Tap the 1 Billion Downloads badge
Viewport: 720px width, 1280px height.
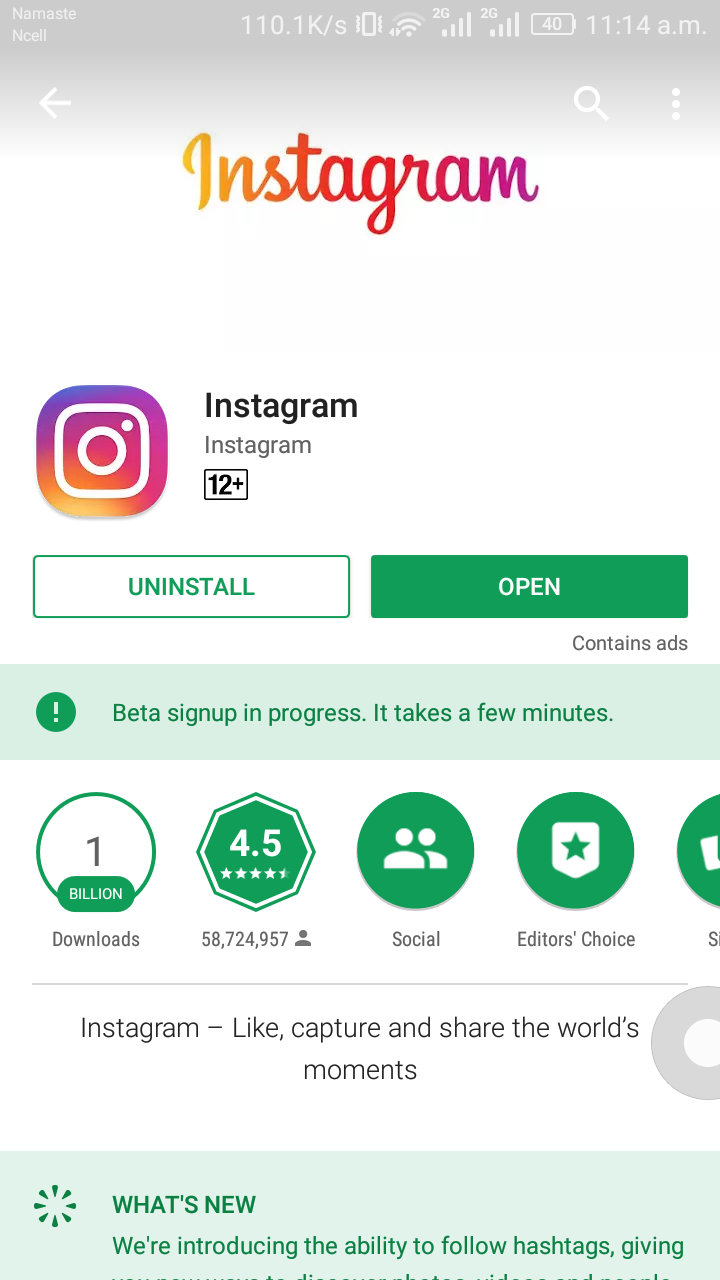96,852
